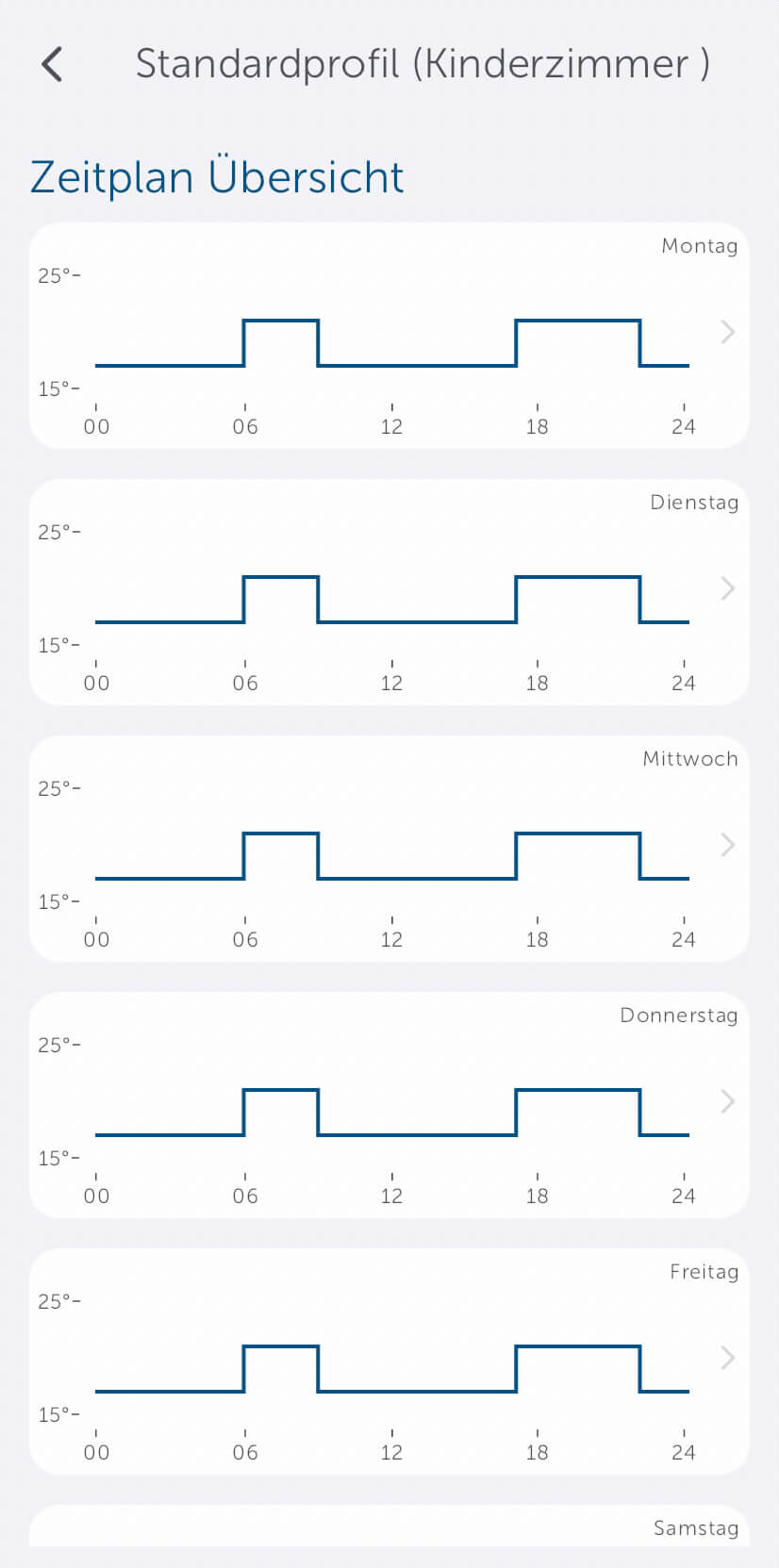Select the Montag schedule card
The width and height of the screenshot is (779, 1568).
click(x=389, y=333)
